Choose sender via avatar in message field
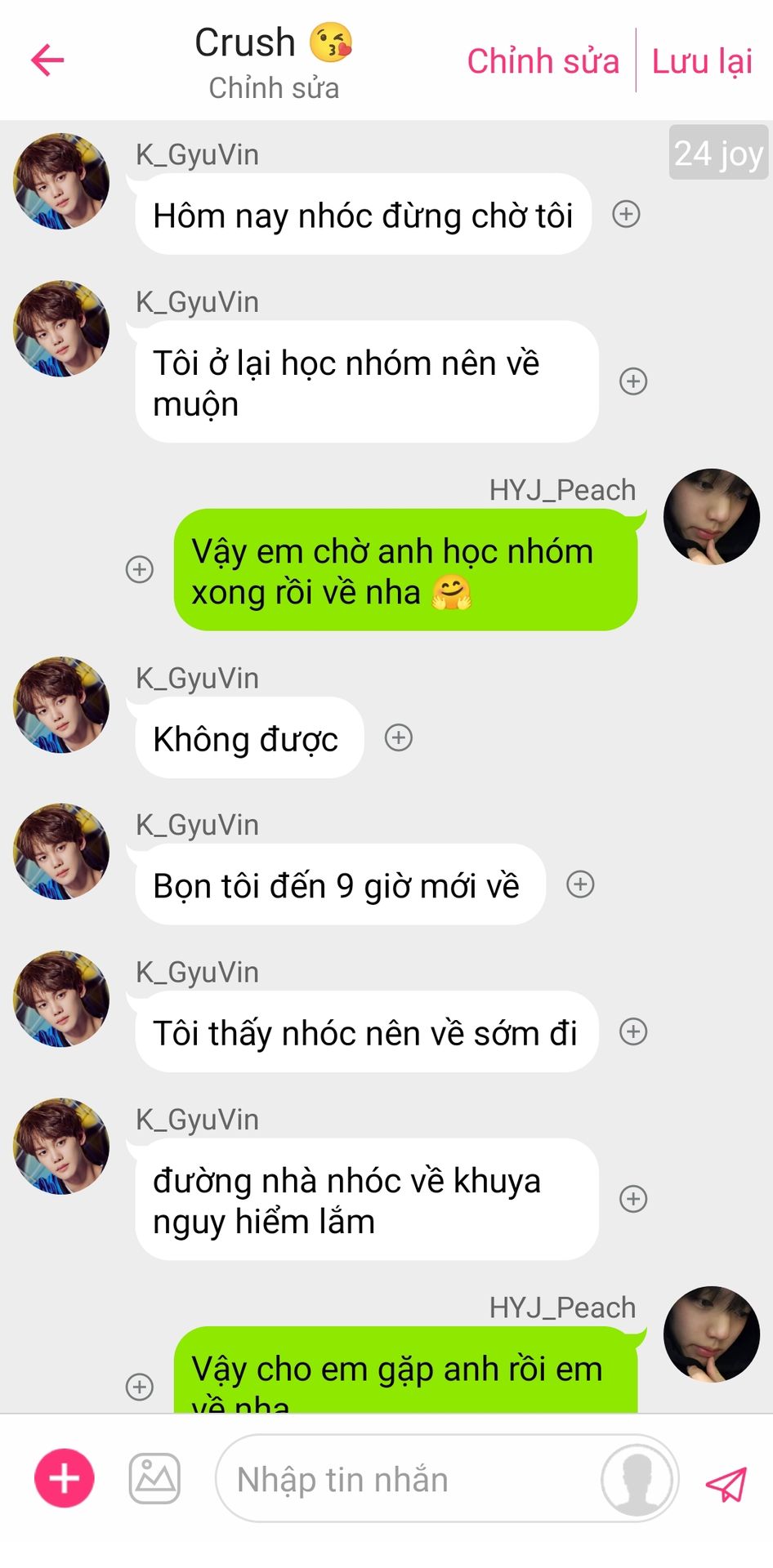Screen dimensions: 773x1568 637,1480
